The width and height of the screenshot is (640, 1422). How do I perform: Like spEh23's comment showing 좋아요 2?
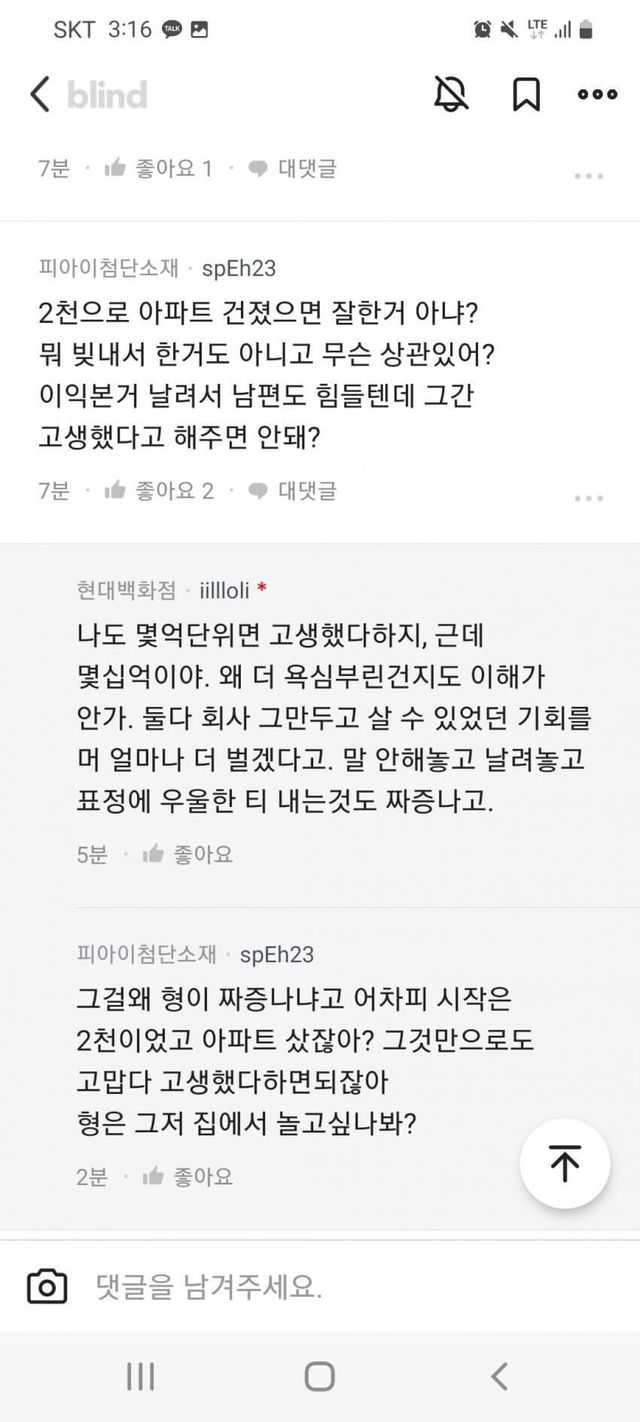pyautogui.click(x=159, y=490)
